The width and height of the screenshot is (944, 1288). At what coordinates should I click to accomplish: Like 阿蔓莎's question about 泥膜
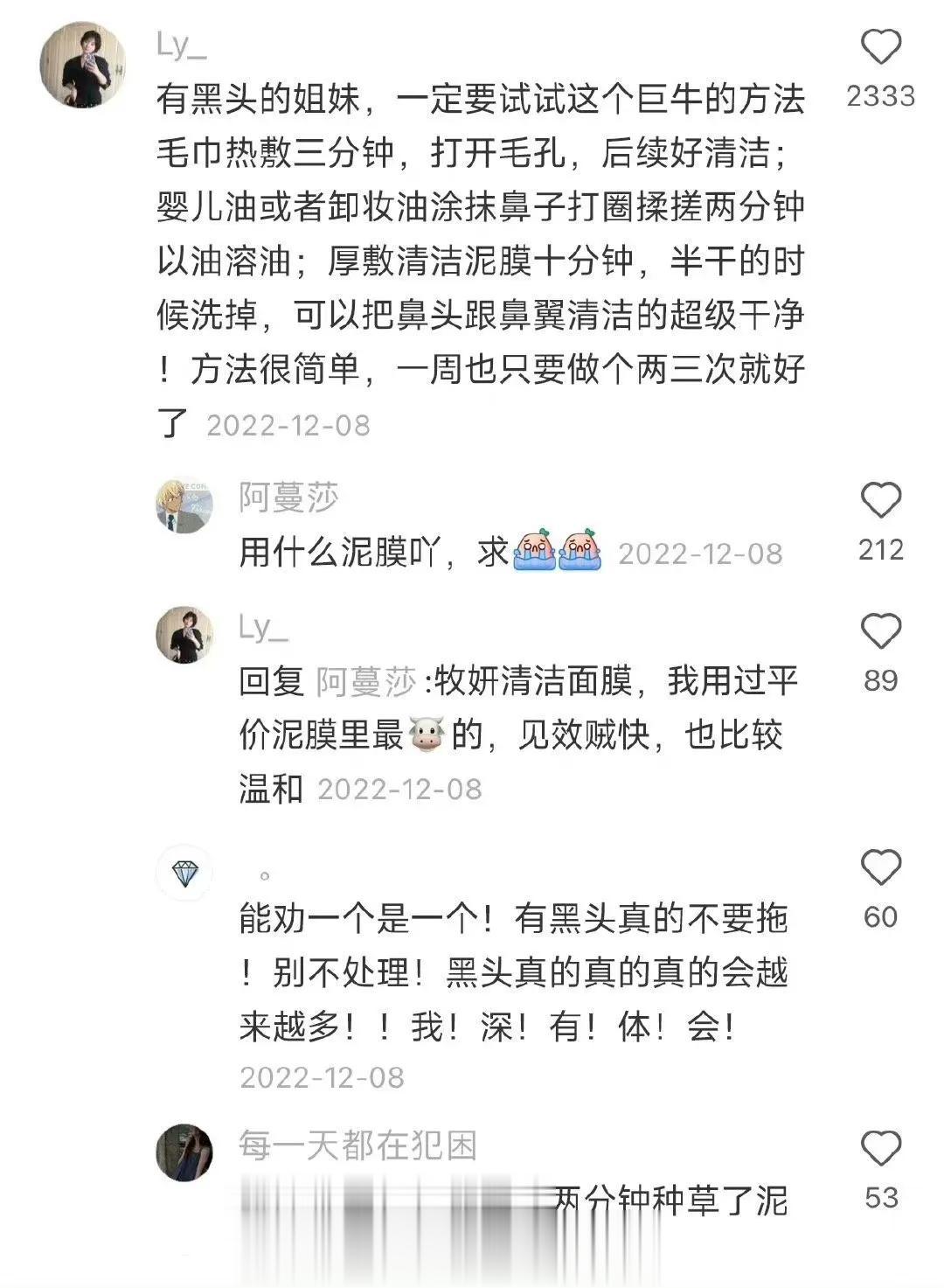pos(880,501)
